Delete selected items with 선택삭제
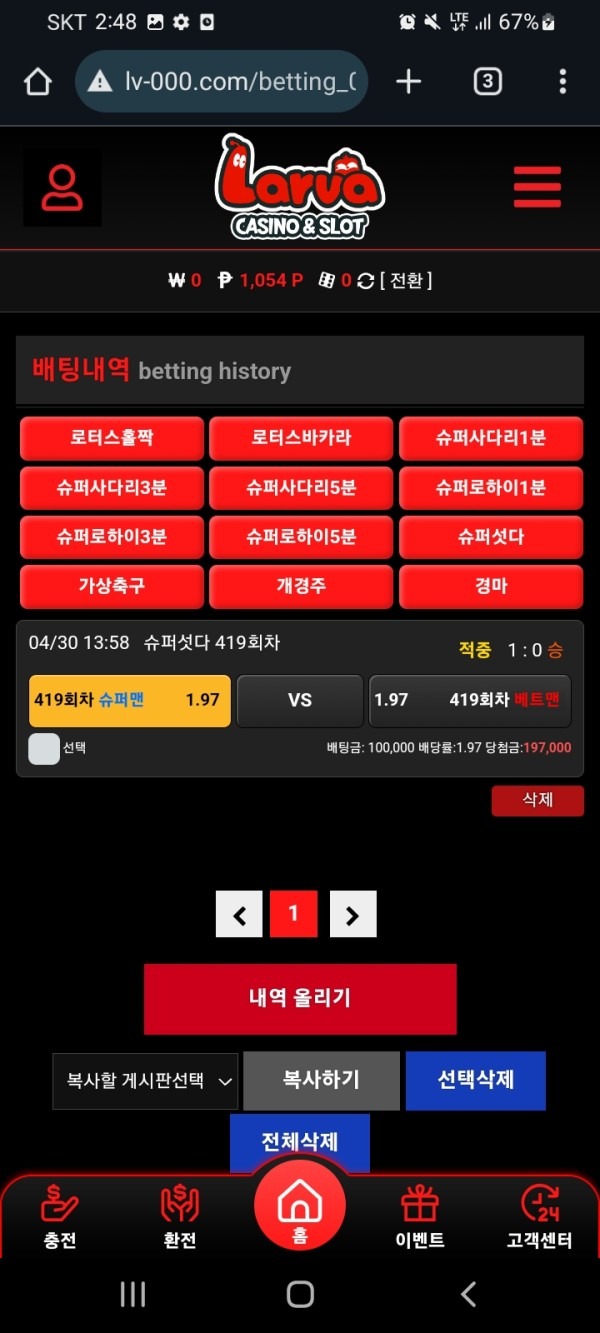Viewport: 600px width, 1333px height. click(x=475, y=1080)
